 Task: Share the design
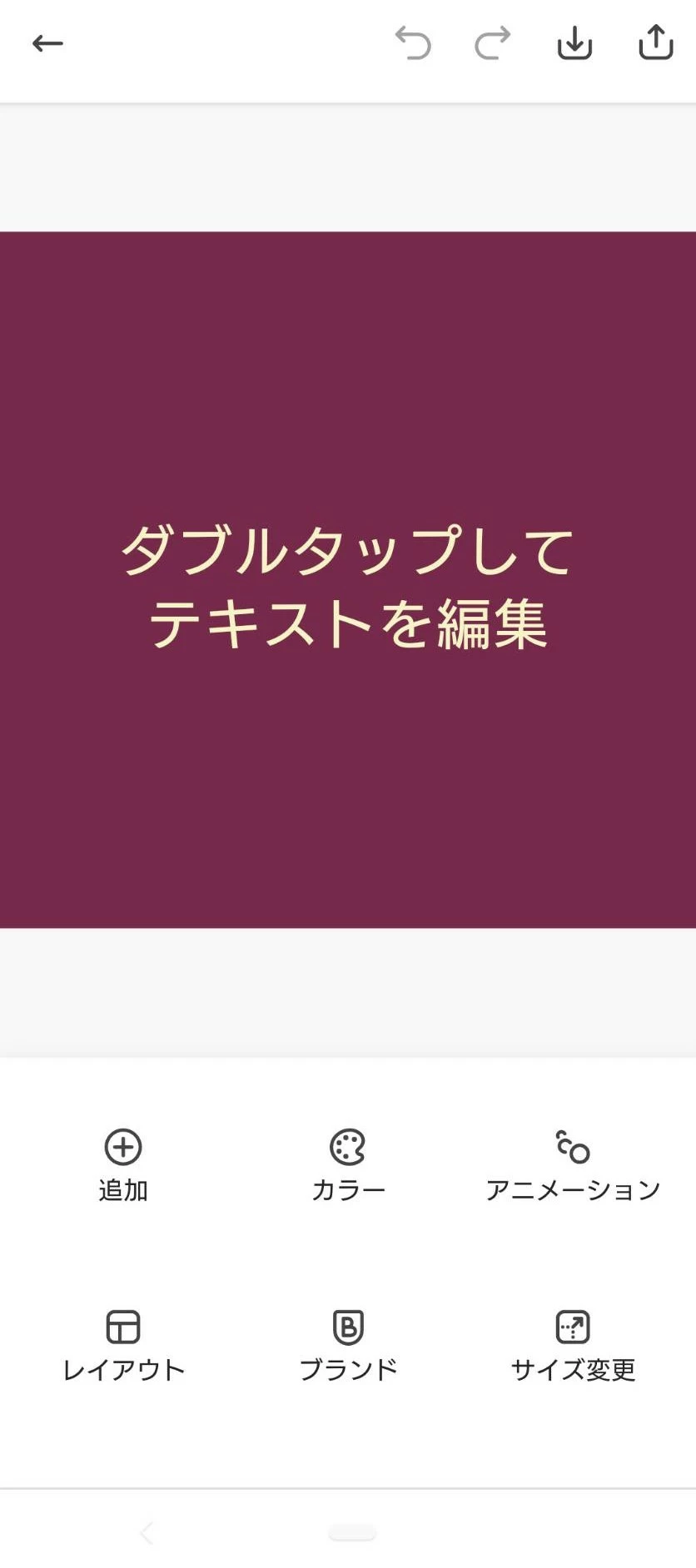(655, 43)
